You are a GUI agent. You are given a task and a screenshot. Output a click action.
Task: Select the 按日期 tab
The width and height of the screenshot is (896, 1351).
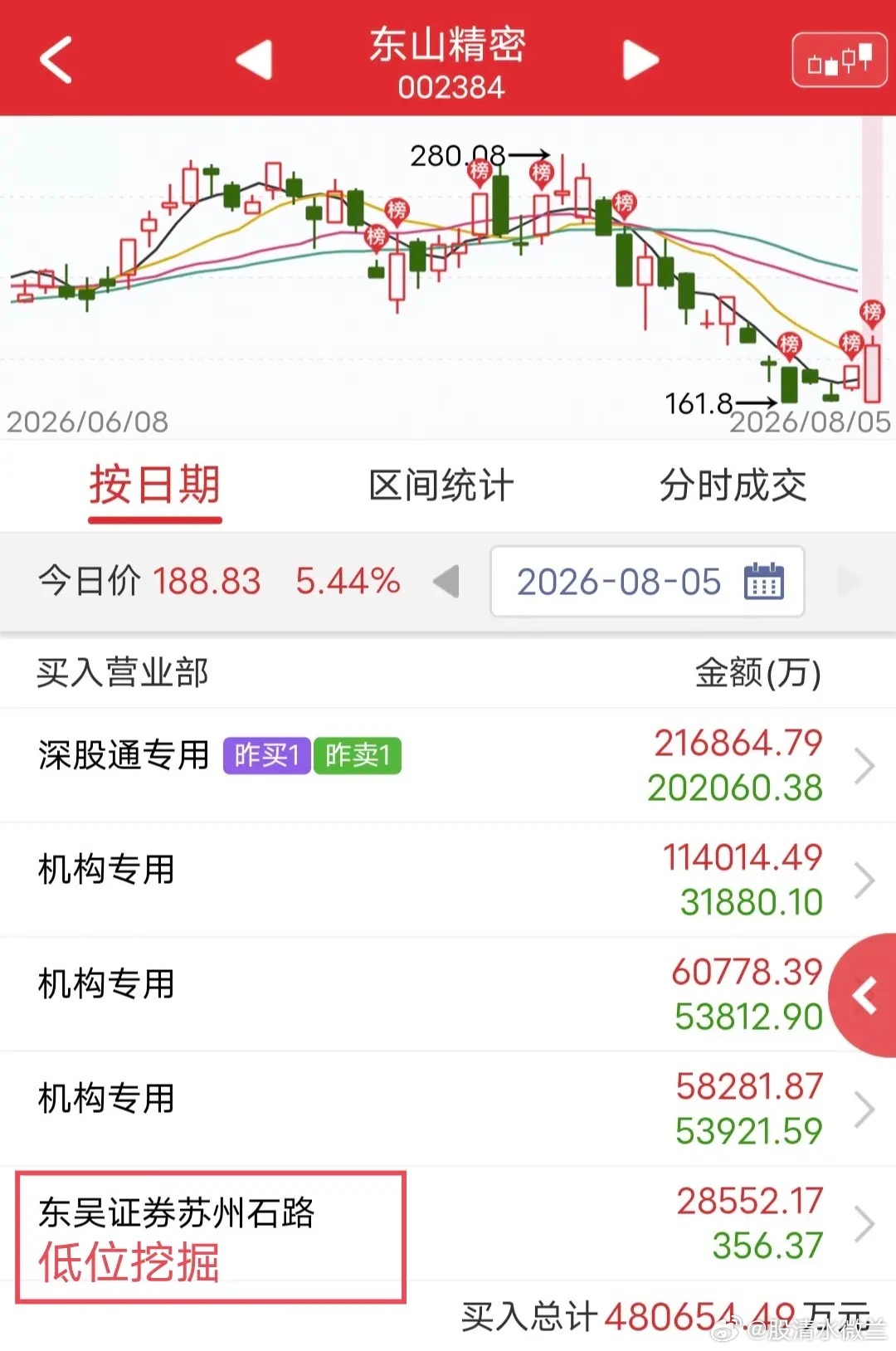tap(155, 486)
